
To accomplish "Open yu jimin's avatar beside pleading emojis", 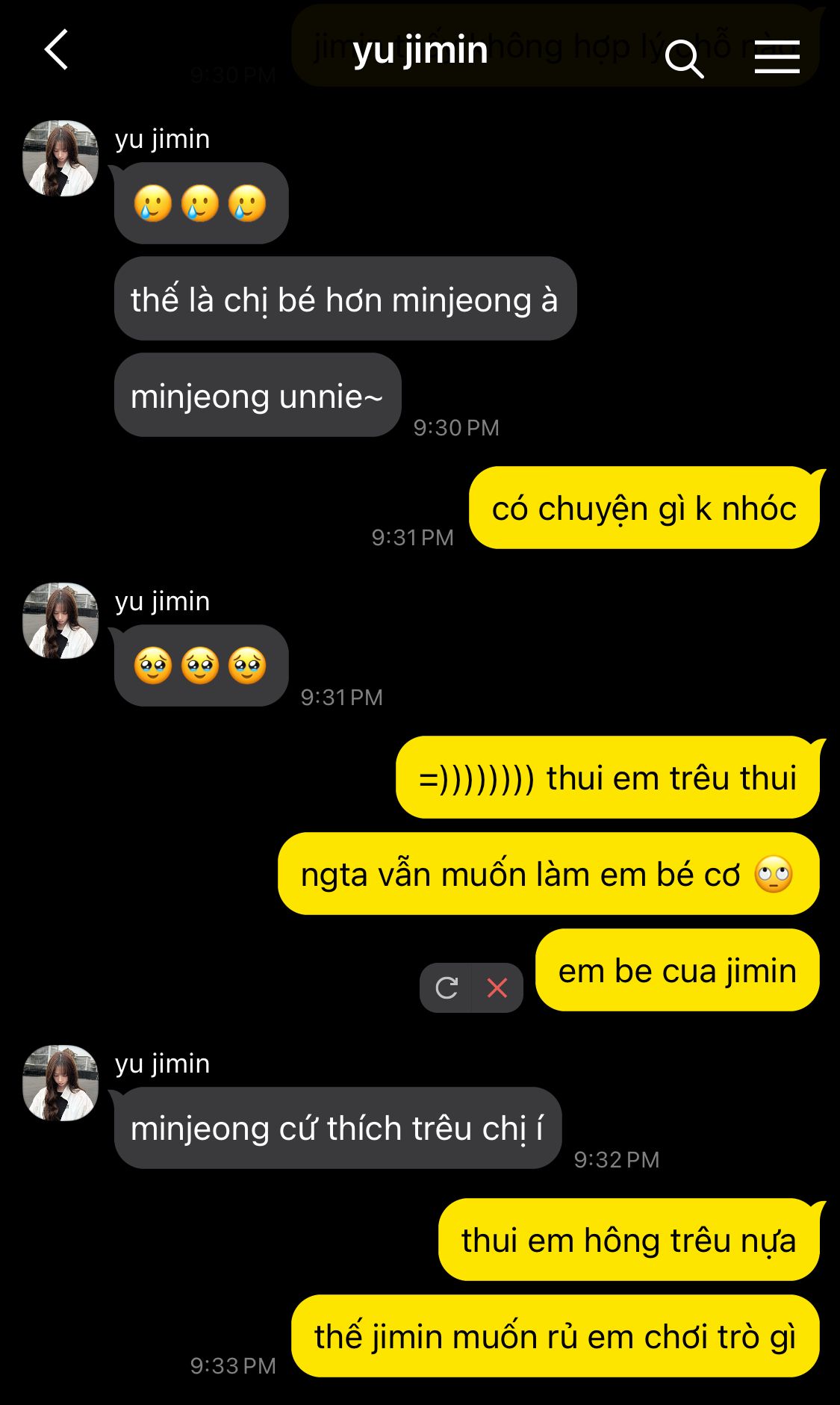I will point(60,621).
